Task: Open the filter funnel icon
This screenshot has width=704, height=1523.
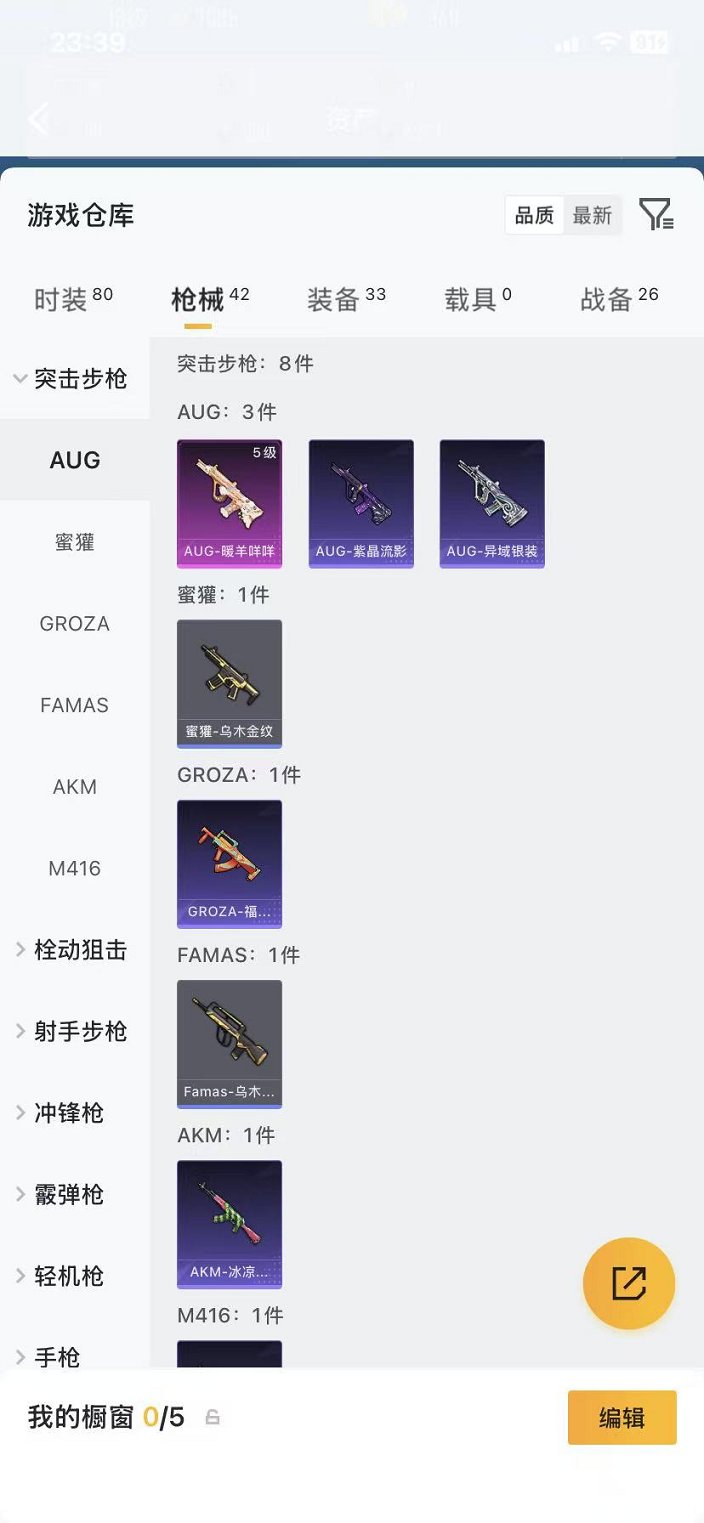Action: (x=656, y=214)
